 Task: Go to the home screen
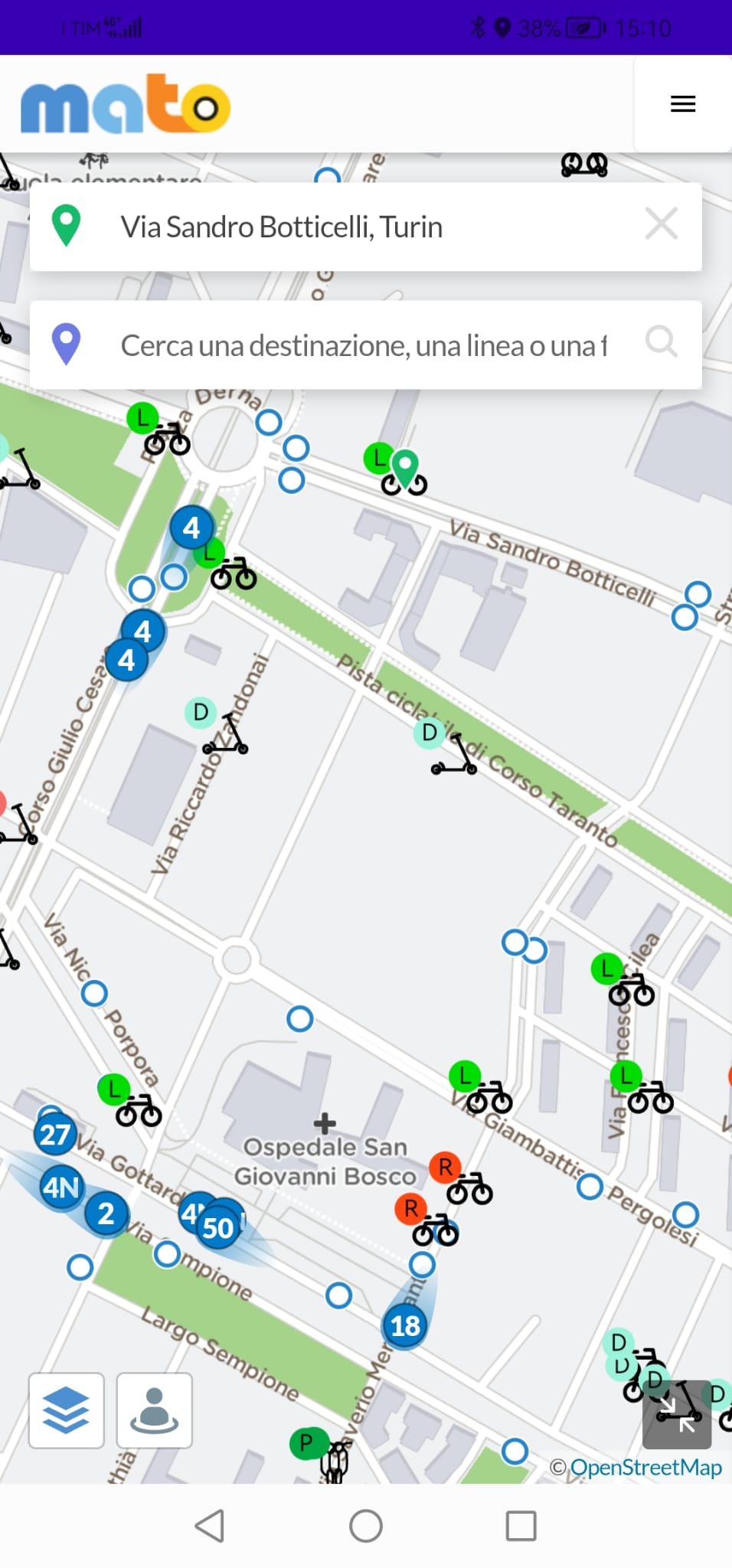[x=366, y=1526]
